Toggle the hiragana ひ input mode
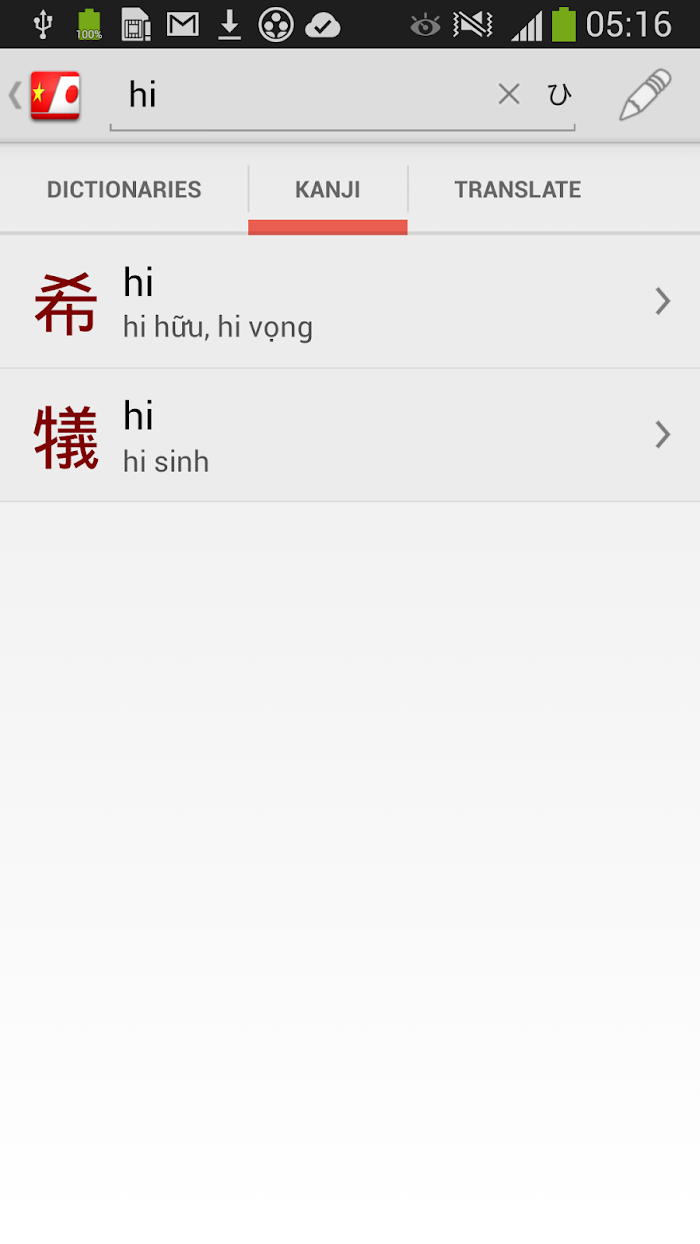 click(559, 95)
